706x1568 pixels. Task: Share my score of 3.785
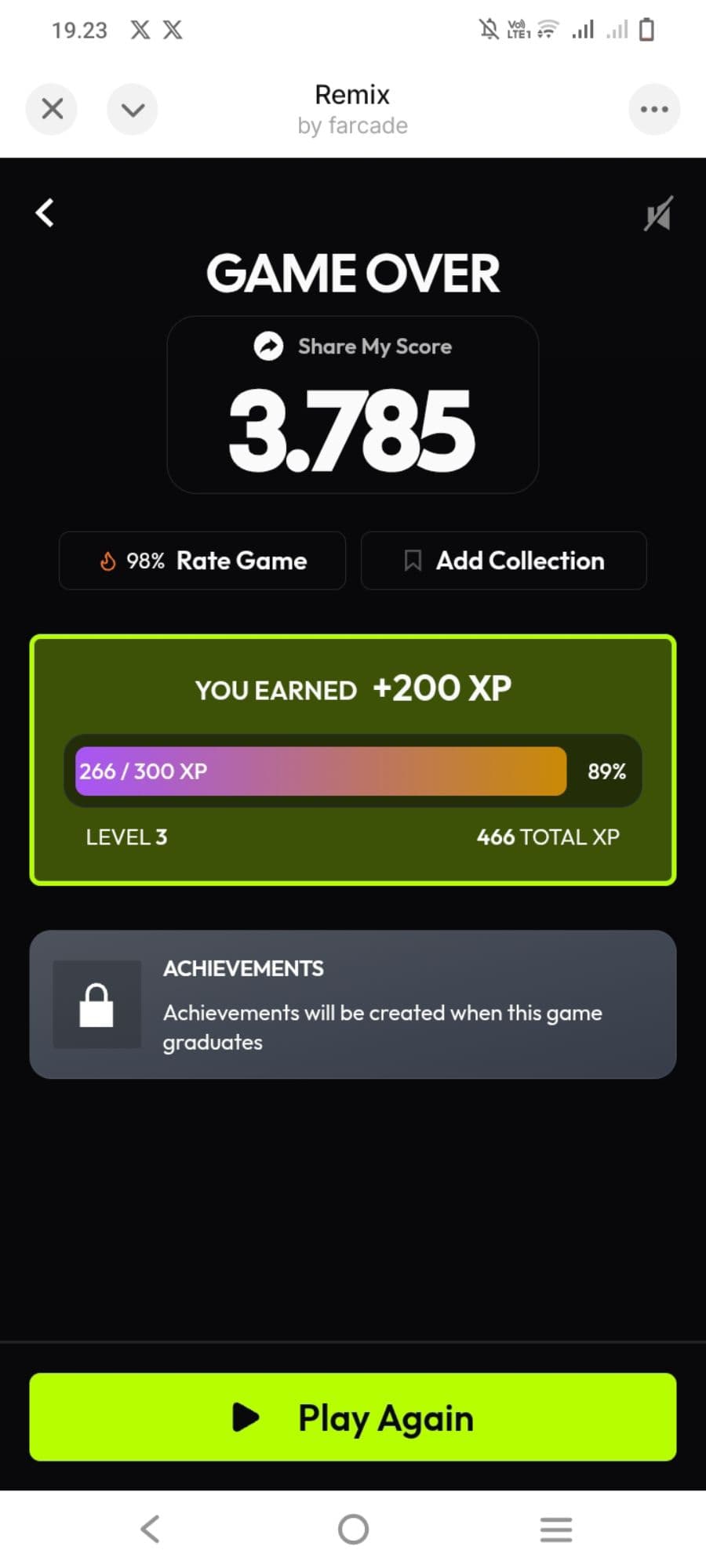pyautogui.click(x=353, y=347)
